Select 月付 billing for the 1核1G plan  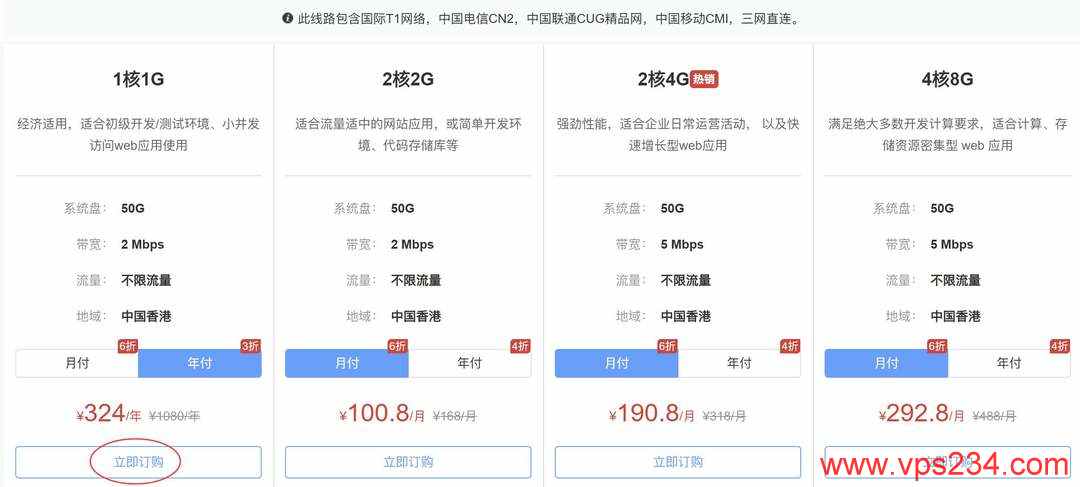click(77, 363)
